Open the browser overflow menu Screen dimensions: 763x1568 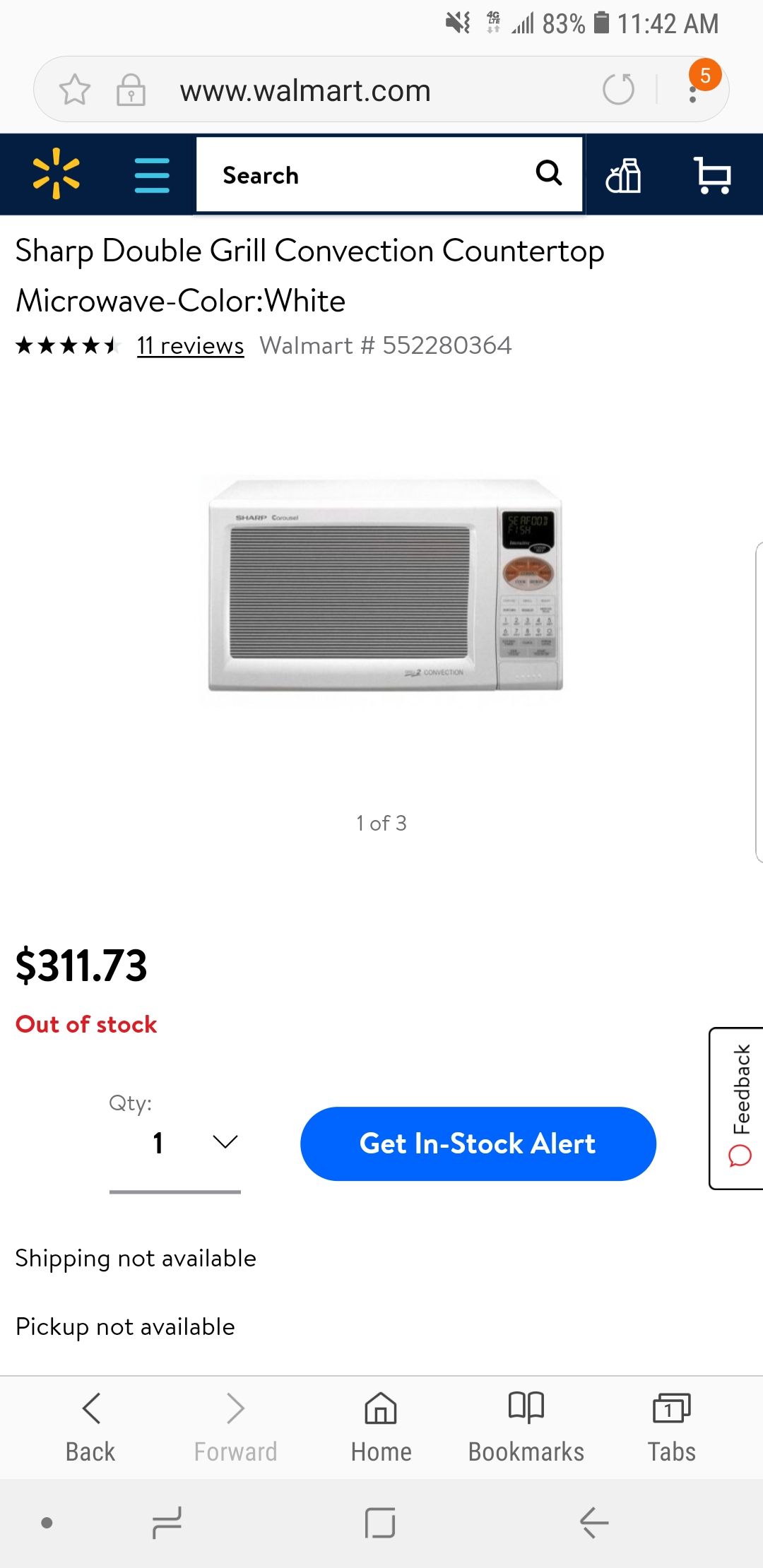[x=694, y=90]
